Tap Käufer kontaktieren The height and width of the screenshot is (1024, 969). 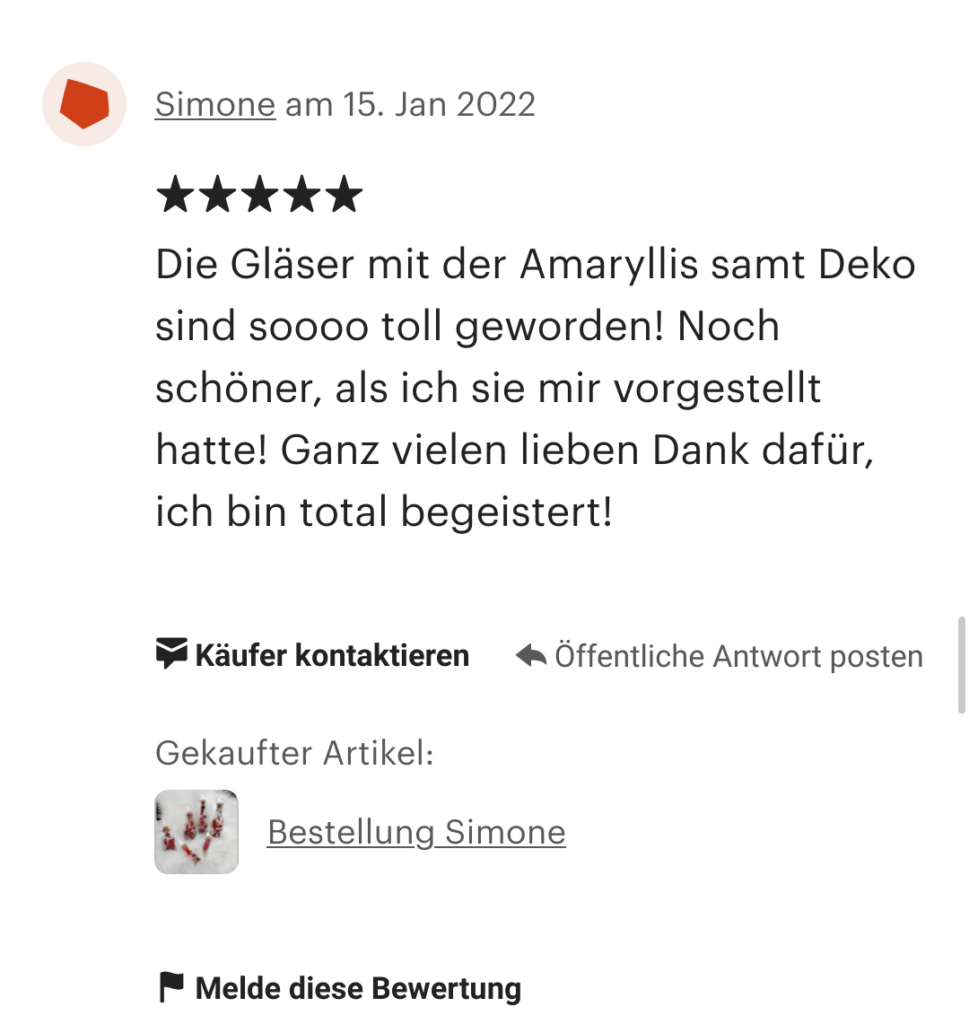click(x=313, y=656)
